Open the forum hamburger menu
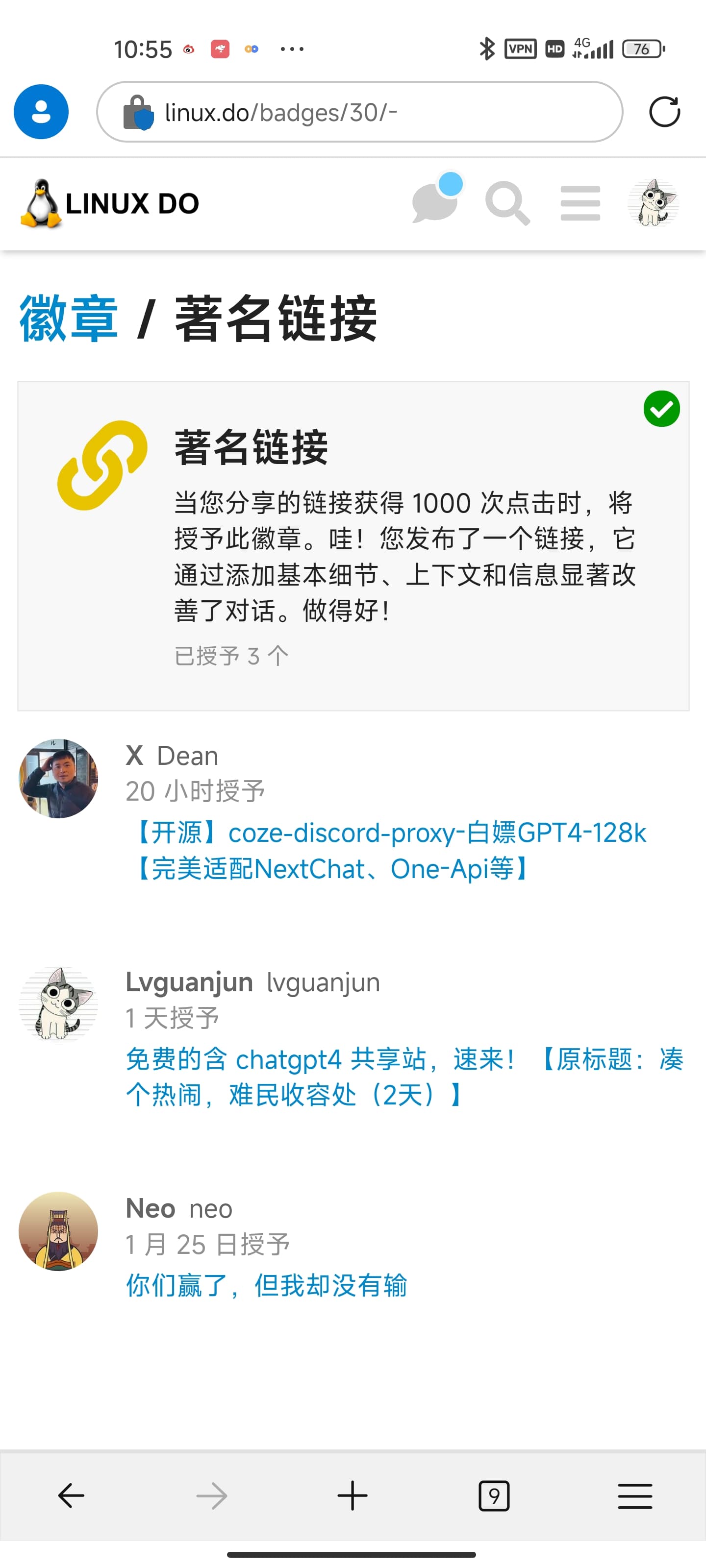Viewport: 706px width, 1568px height. (x=580, y=203)
